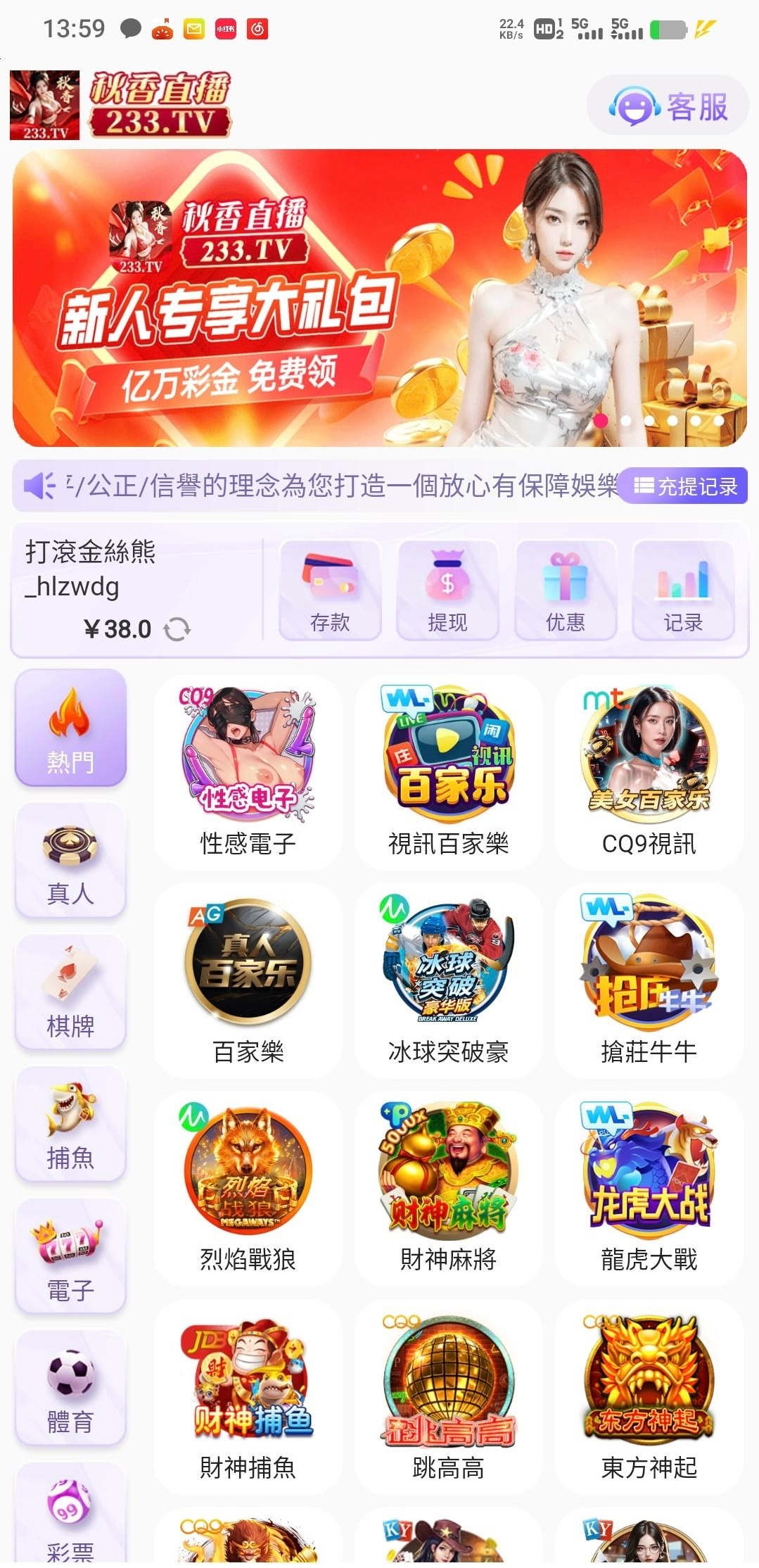Switch to the 電子 category

click(70, 1257)
